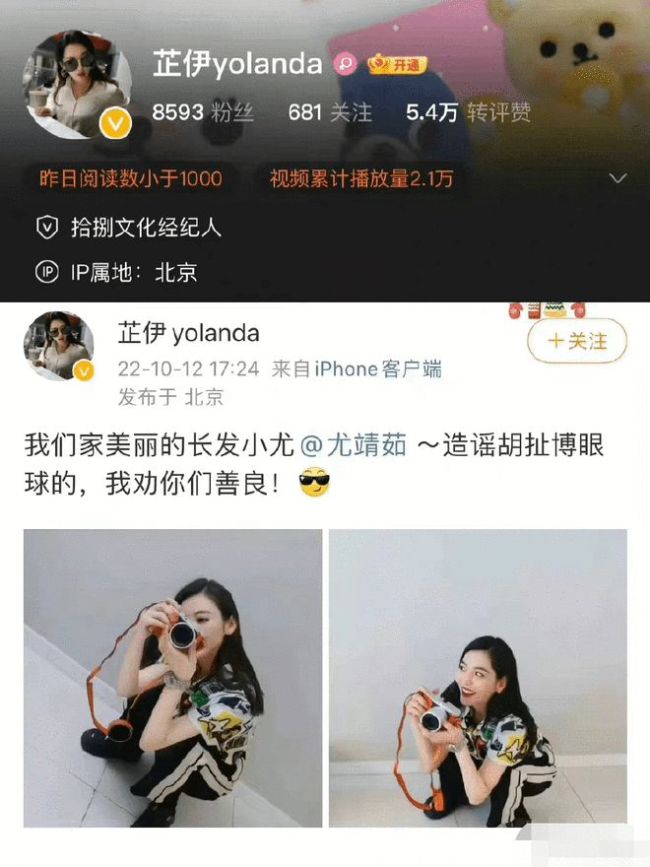Follow the account with +关注 button
The height and width of the screenshot is (867, 650).
(x=577, y=342)
